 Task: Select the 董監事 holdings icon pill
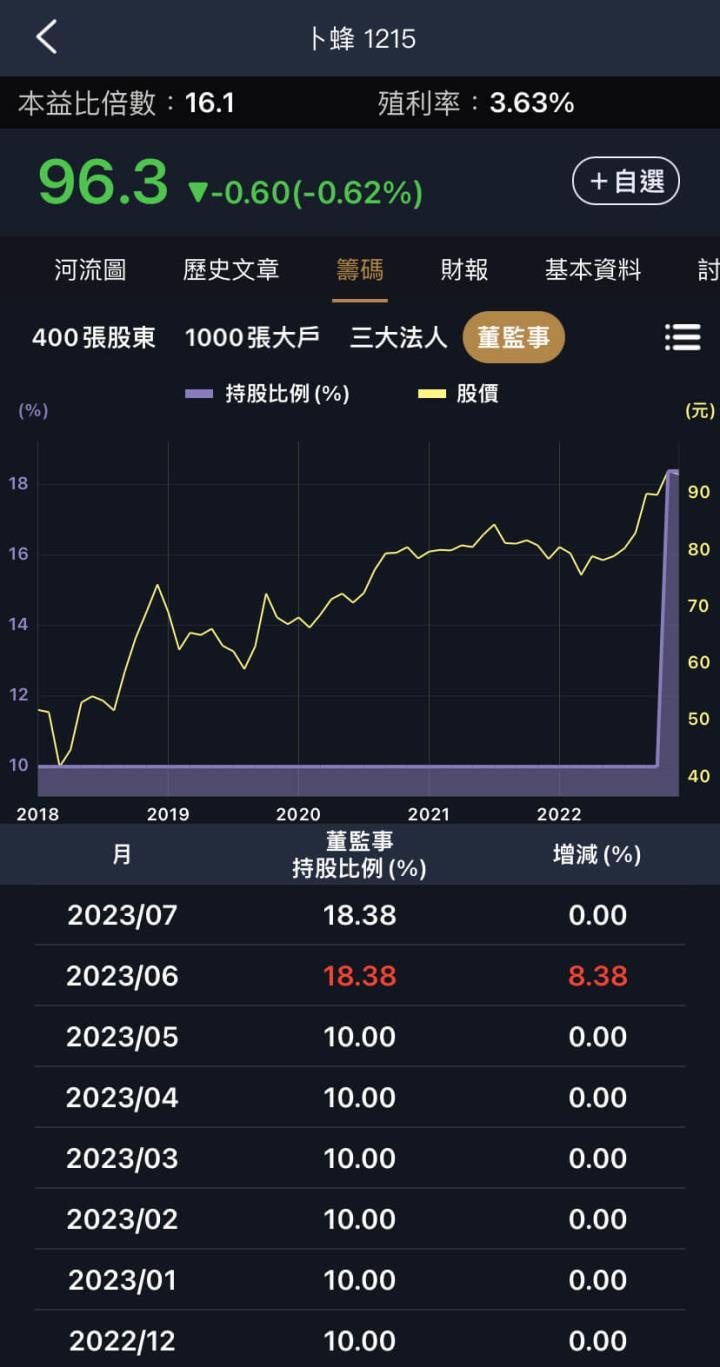(513, 338)
